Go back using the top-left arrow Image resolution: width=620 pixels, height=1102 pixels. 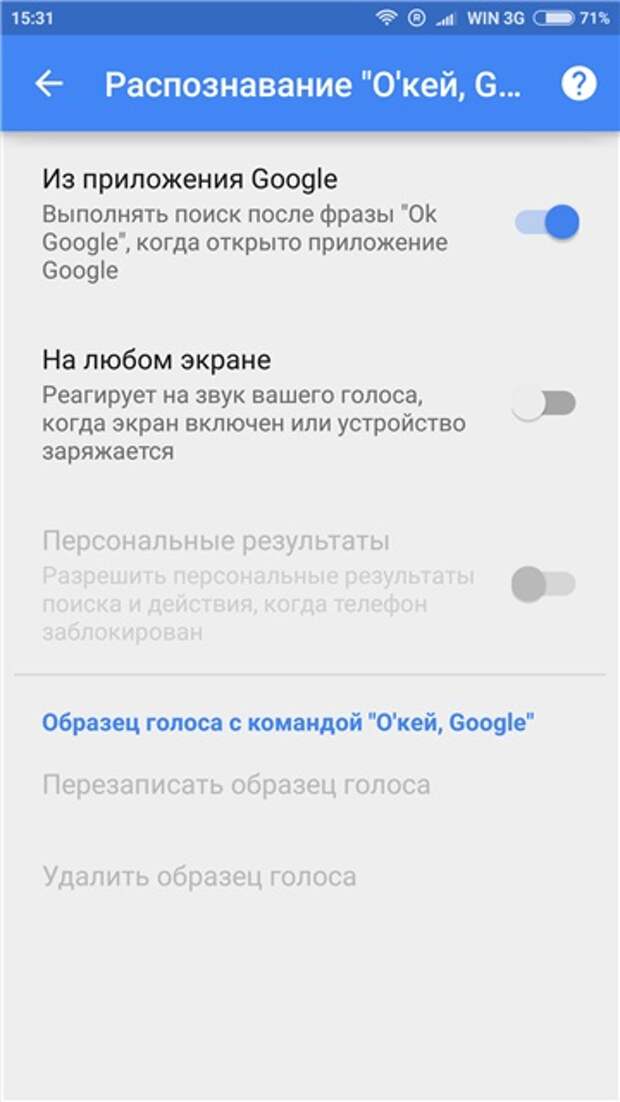[x=49, y=84]
